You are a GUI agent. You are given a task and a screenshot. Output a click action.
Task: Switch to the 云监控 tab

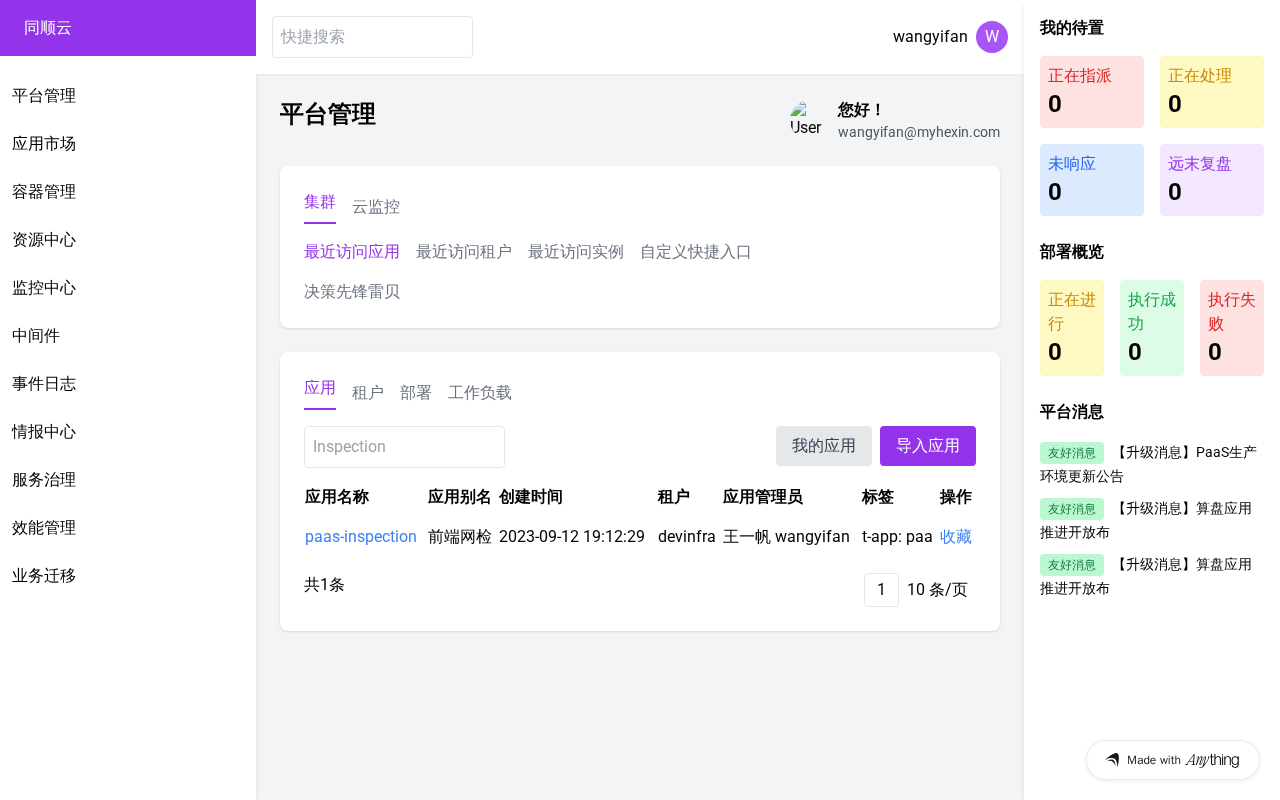point(376,207)
